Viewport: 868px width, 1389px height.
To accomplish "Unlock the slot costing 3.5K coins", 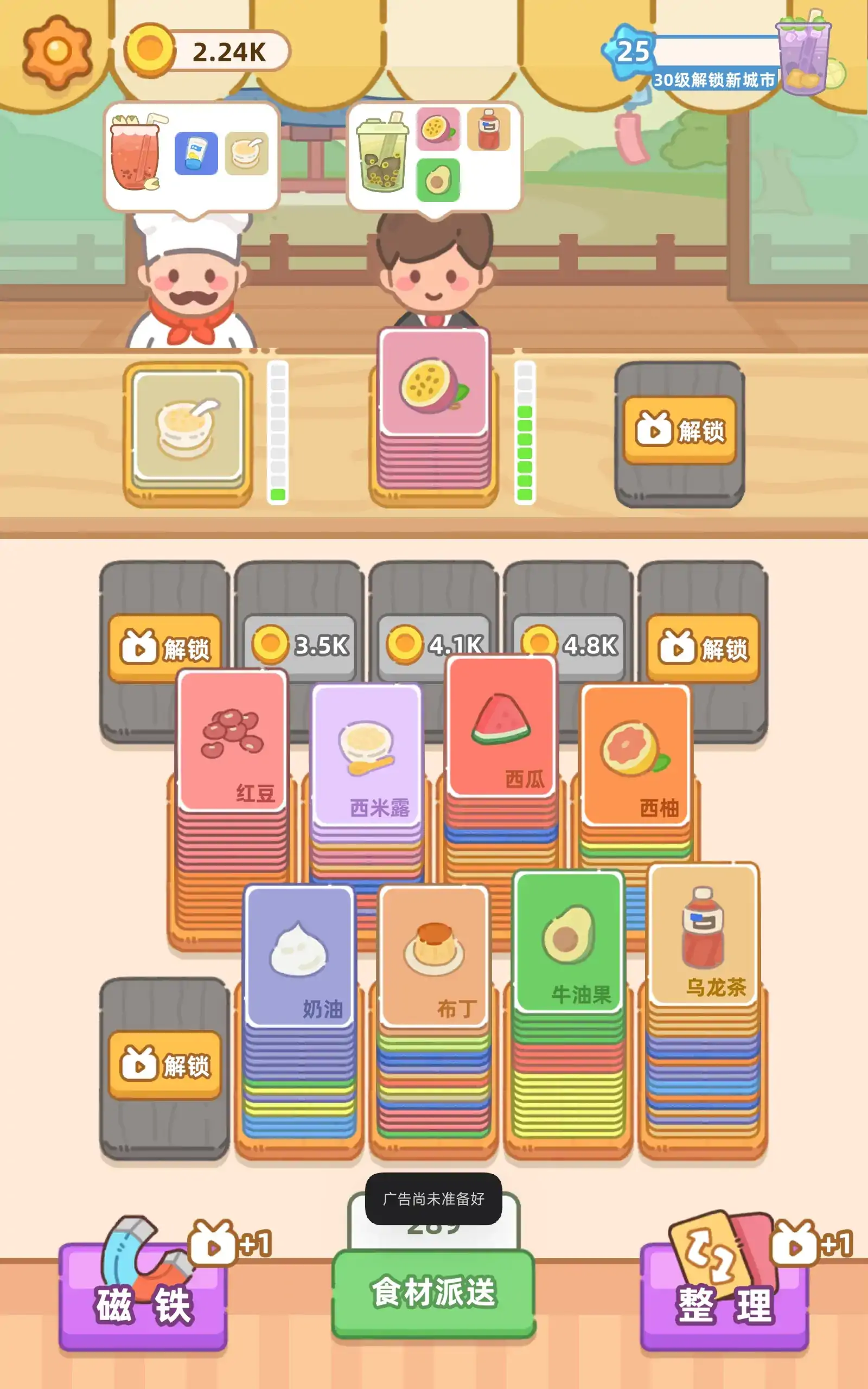I will tap(300, 646).
